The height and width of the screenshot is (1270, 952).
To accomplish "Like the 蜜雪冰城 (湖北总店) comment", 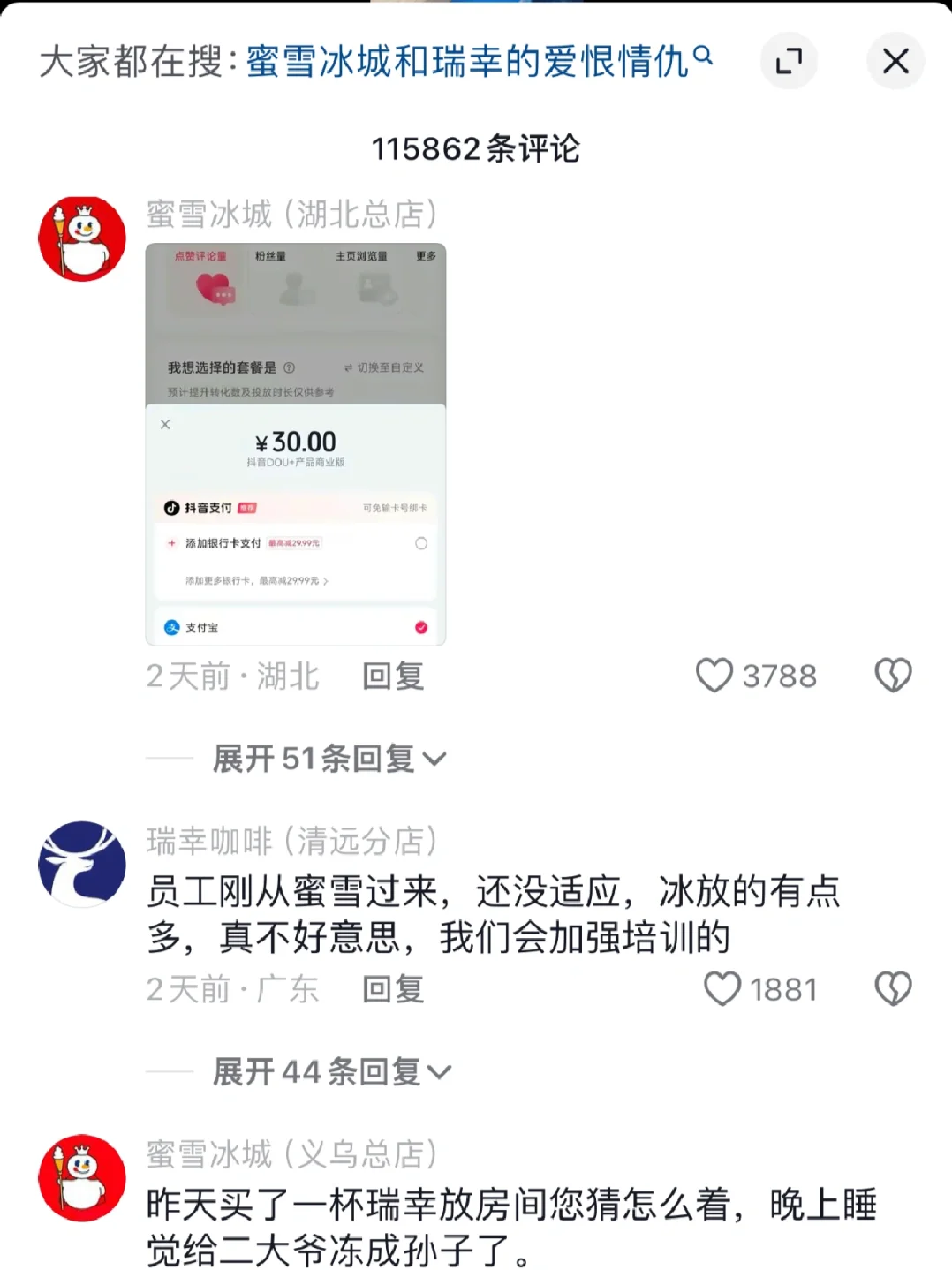I will pyautogui.click(x=714, y=677).
